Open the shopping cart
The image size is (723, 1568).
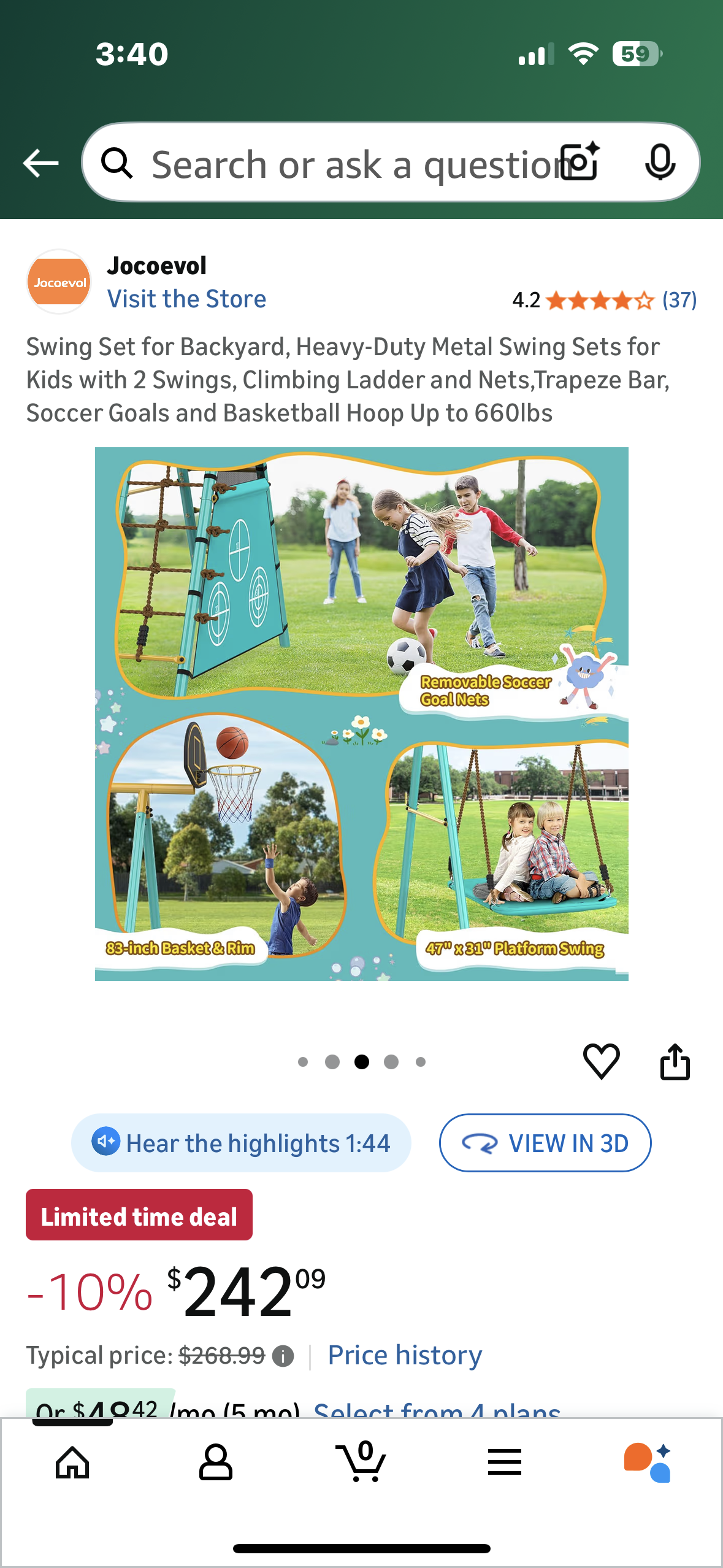click(361, 1462)
